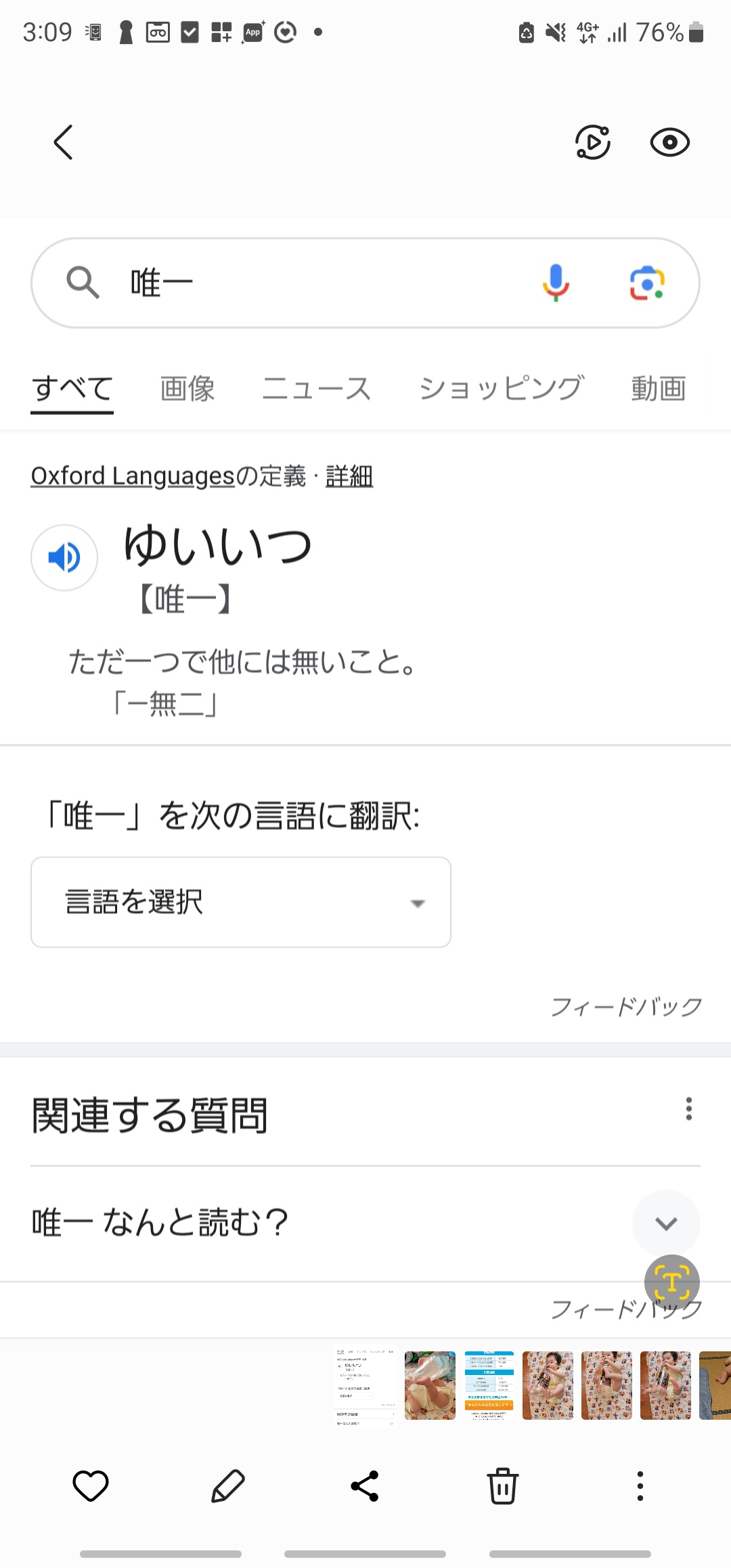Image resolution: width=731 pixels, height=1568 pixels.
Task: Mark this image as favorite with heart
Action: pos(91,1486)
